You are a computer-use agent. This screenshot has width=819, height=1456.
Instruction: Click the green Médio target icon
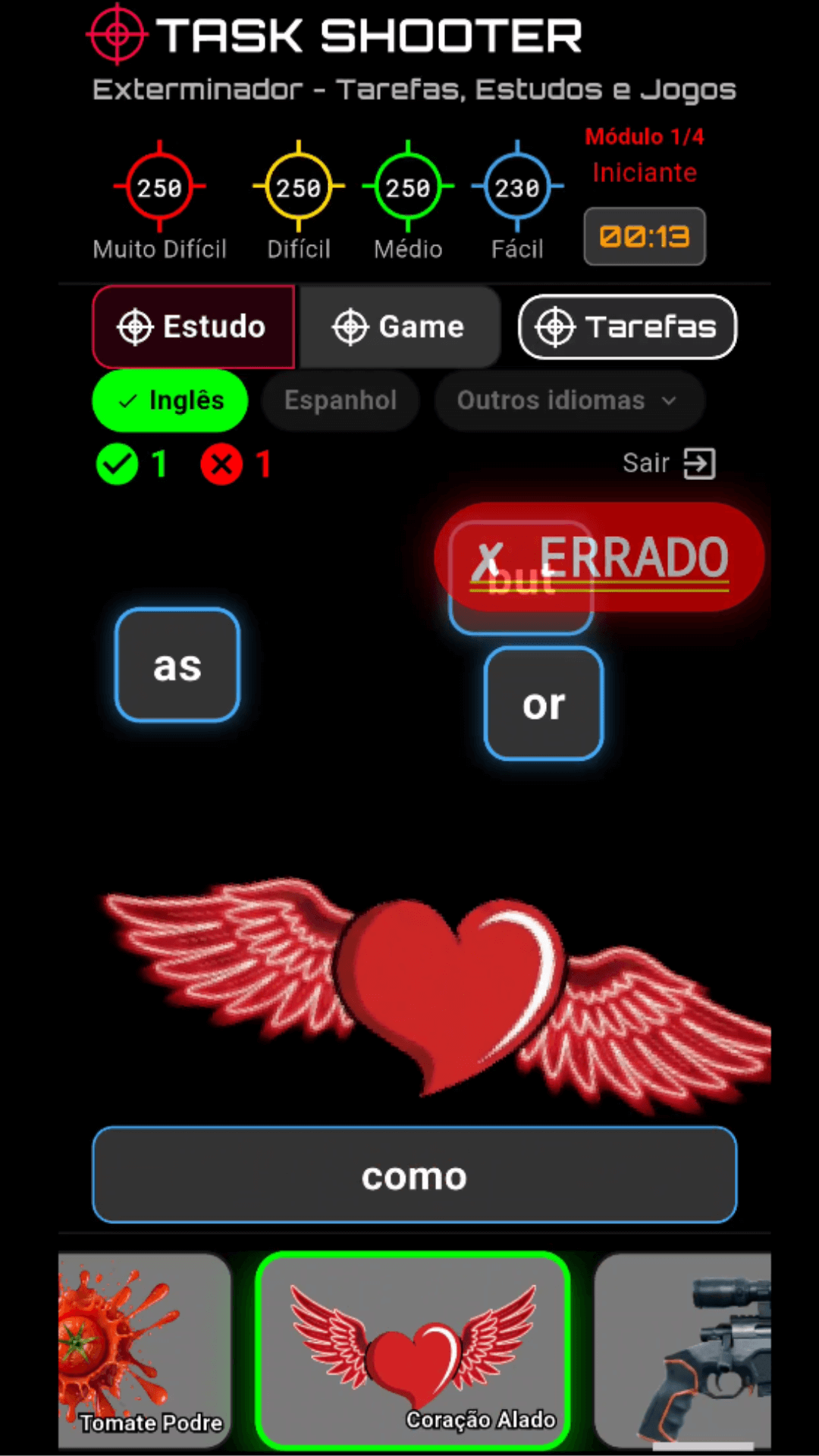tap(408, 186)
